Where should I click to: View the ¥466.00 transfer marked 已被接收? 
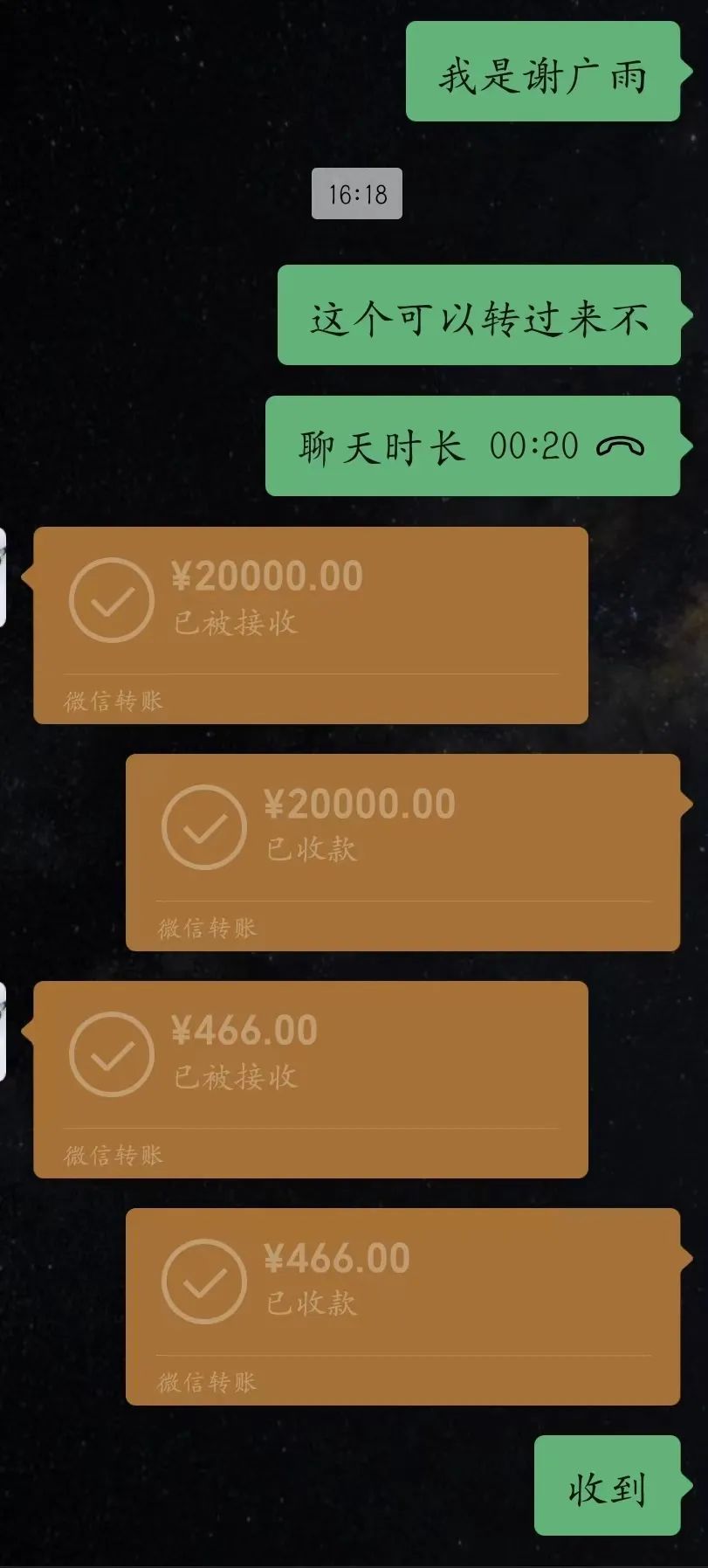tap(310, 1079)
